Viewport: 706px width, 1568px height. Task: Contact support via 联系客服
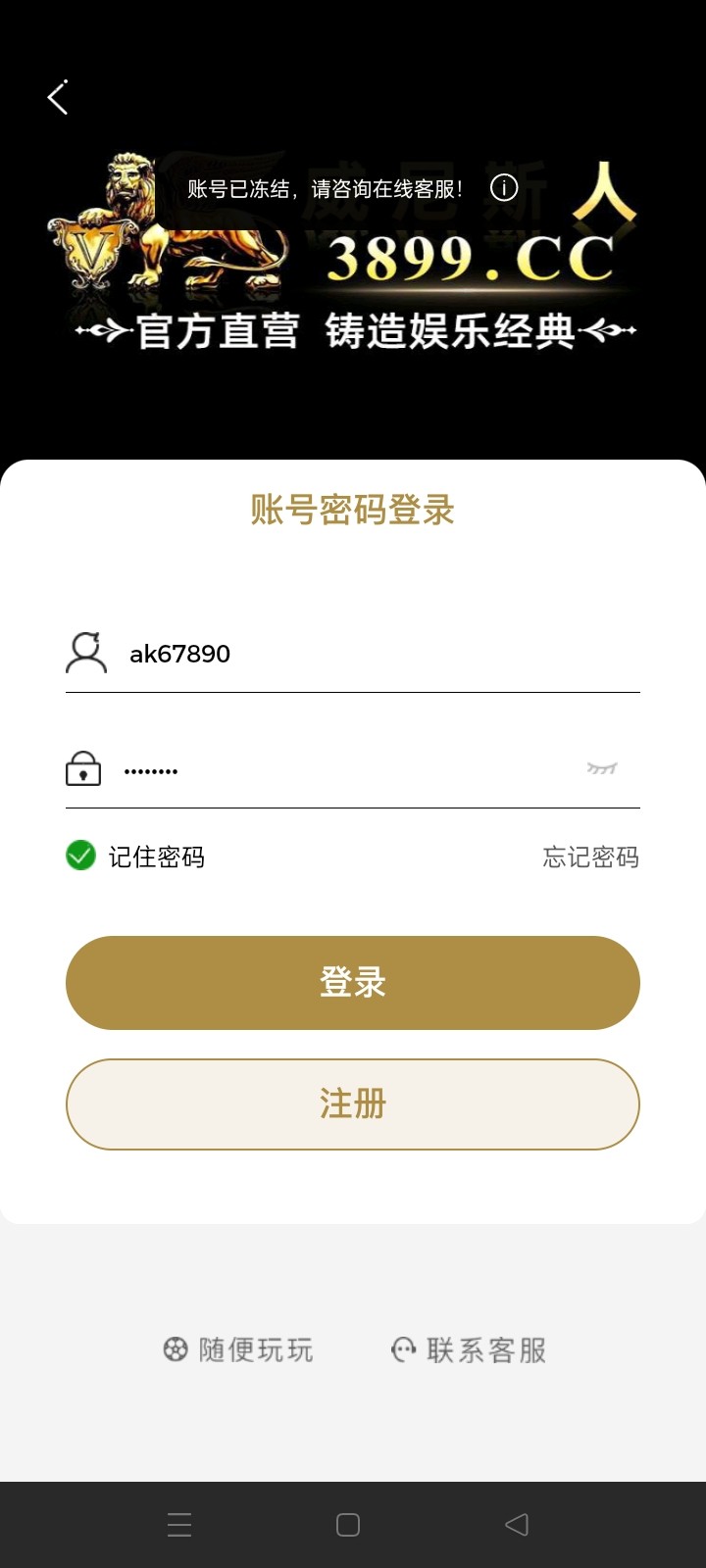(x=469, y=1350)
